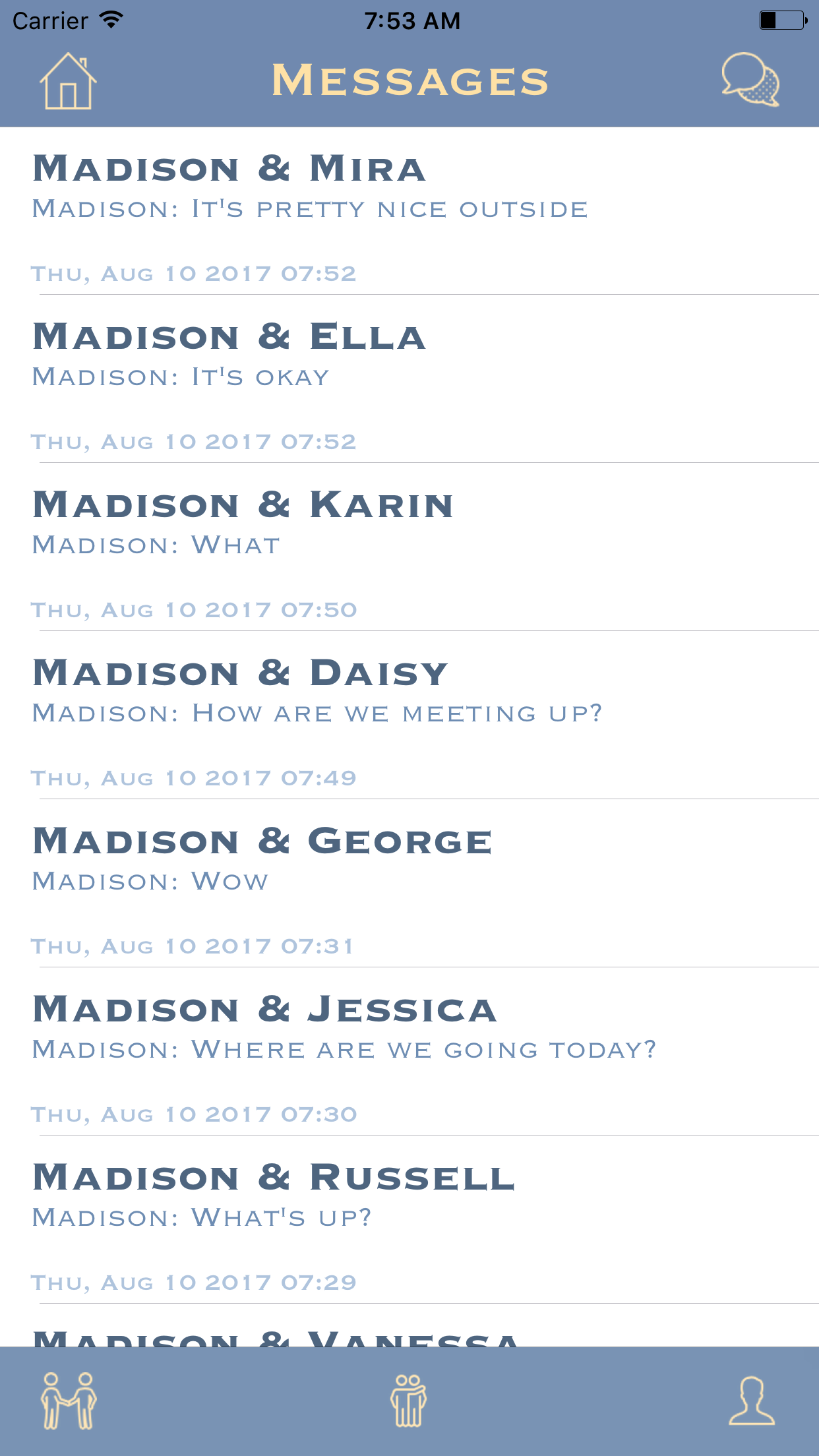This screenshot has height=1456, width=819.
Task: Open the Madison & Daisy conversation
Action: pyautogui.click(x=409, y=715)
